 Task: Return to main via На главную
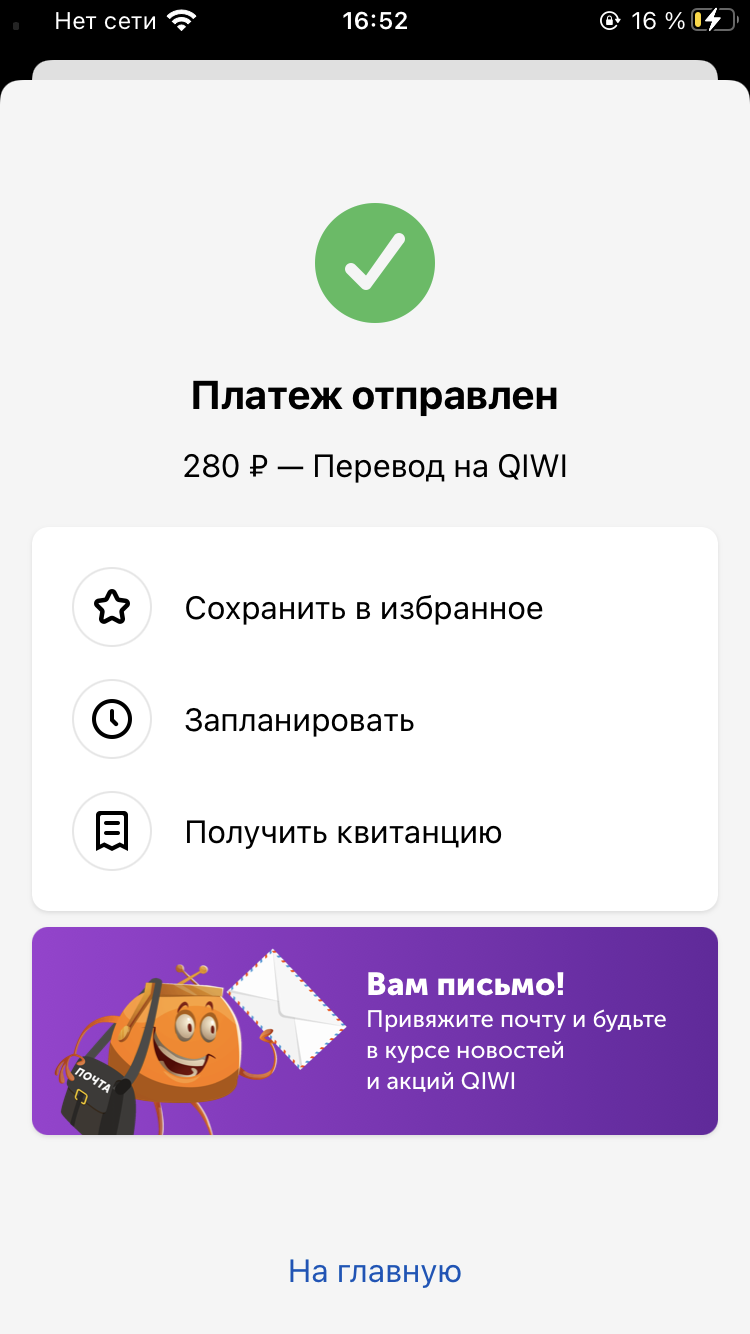click(375, 1272)
